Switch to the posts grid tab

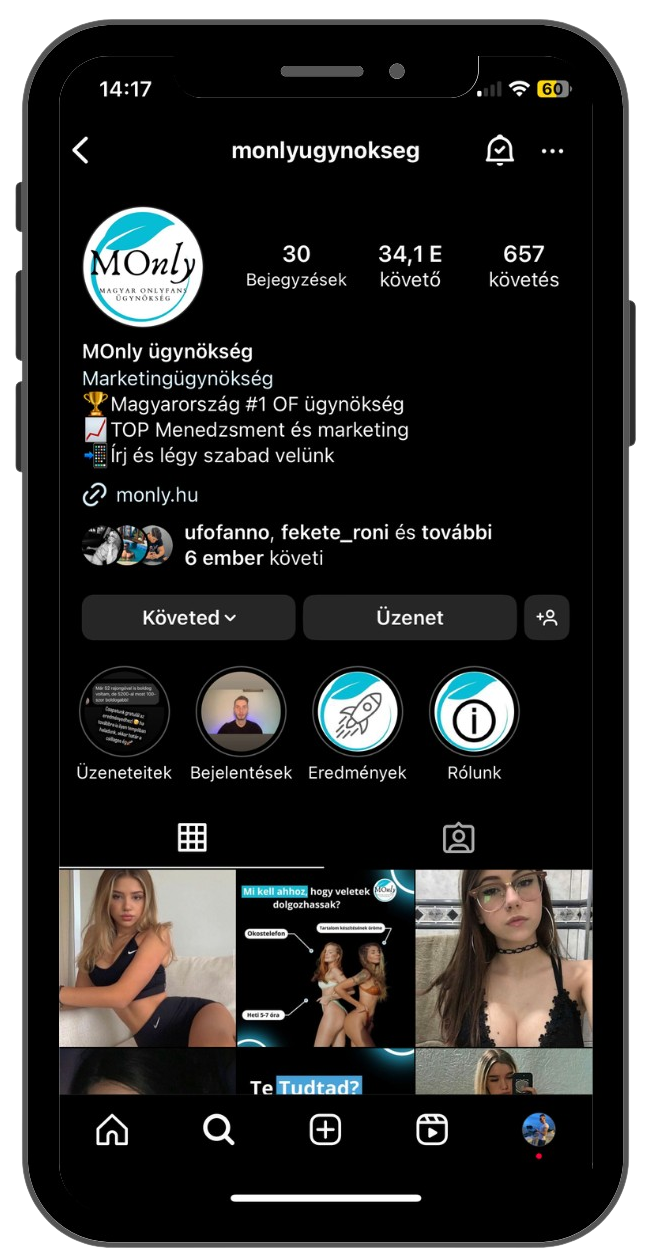pyautogui.click(x=192, y=838)
